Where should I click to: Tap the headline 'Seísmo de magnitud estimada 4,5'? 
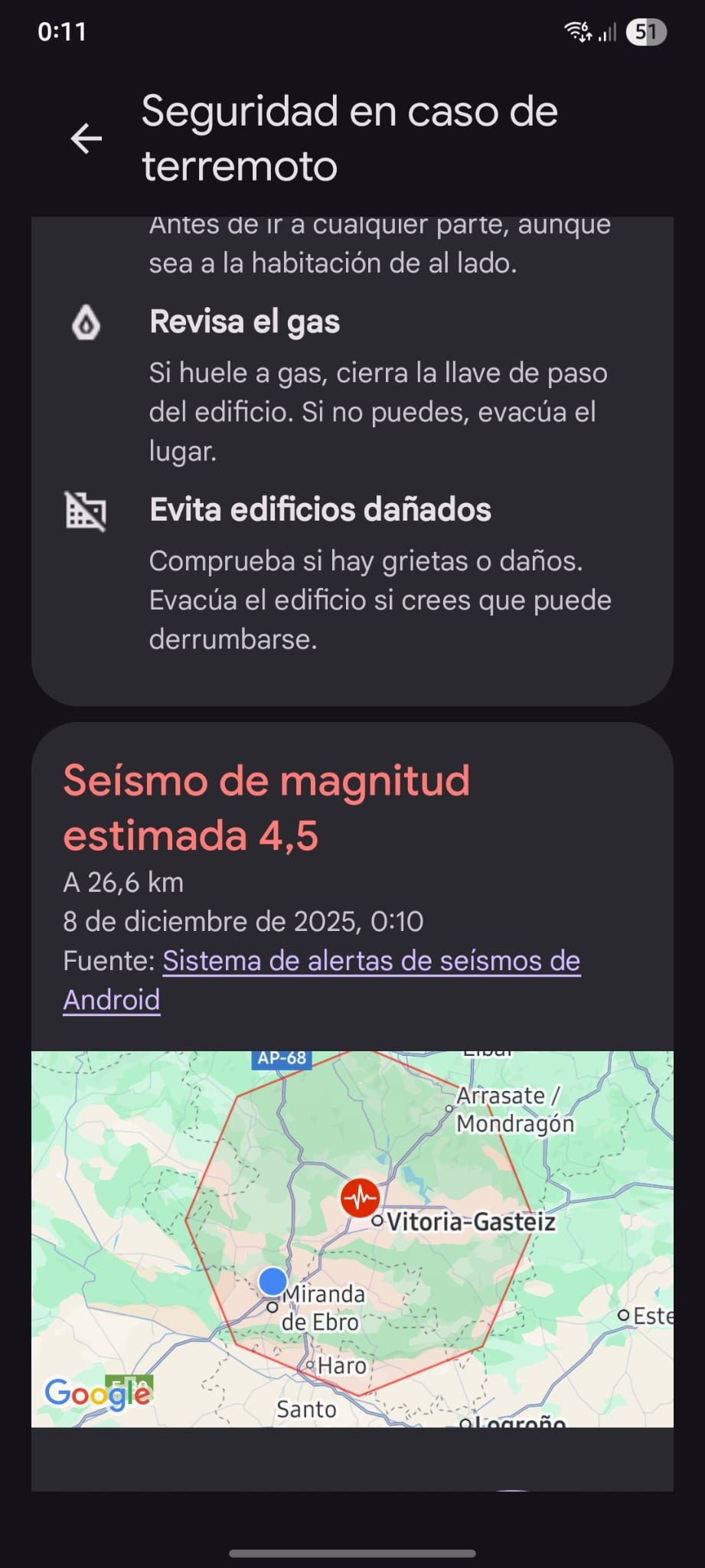click(x=266, y=808)
